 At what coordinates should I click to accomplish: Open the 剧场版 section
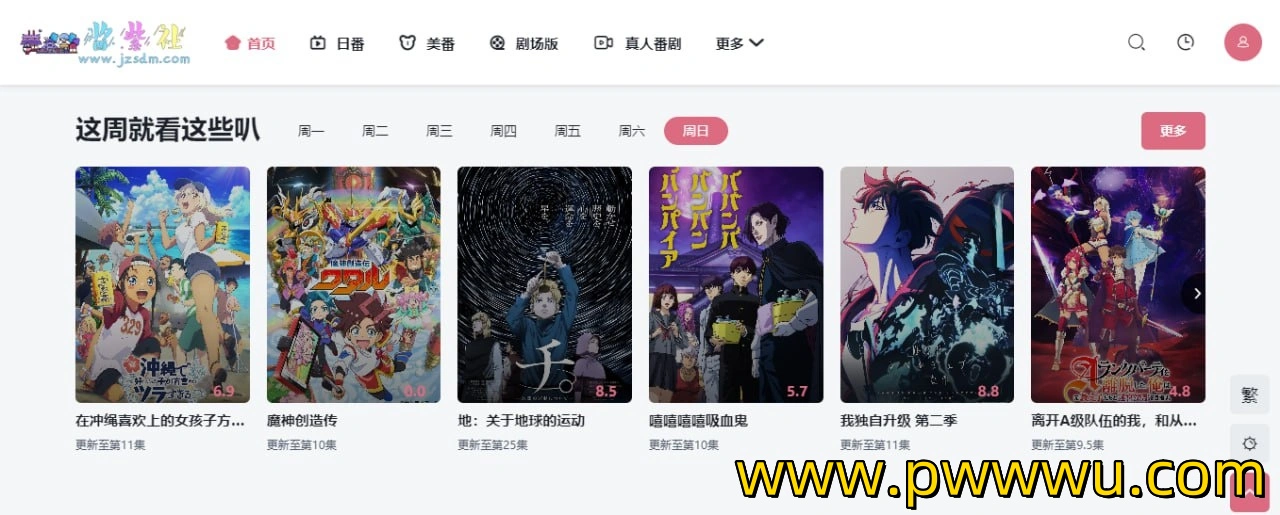(524, 43)
